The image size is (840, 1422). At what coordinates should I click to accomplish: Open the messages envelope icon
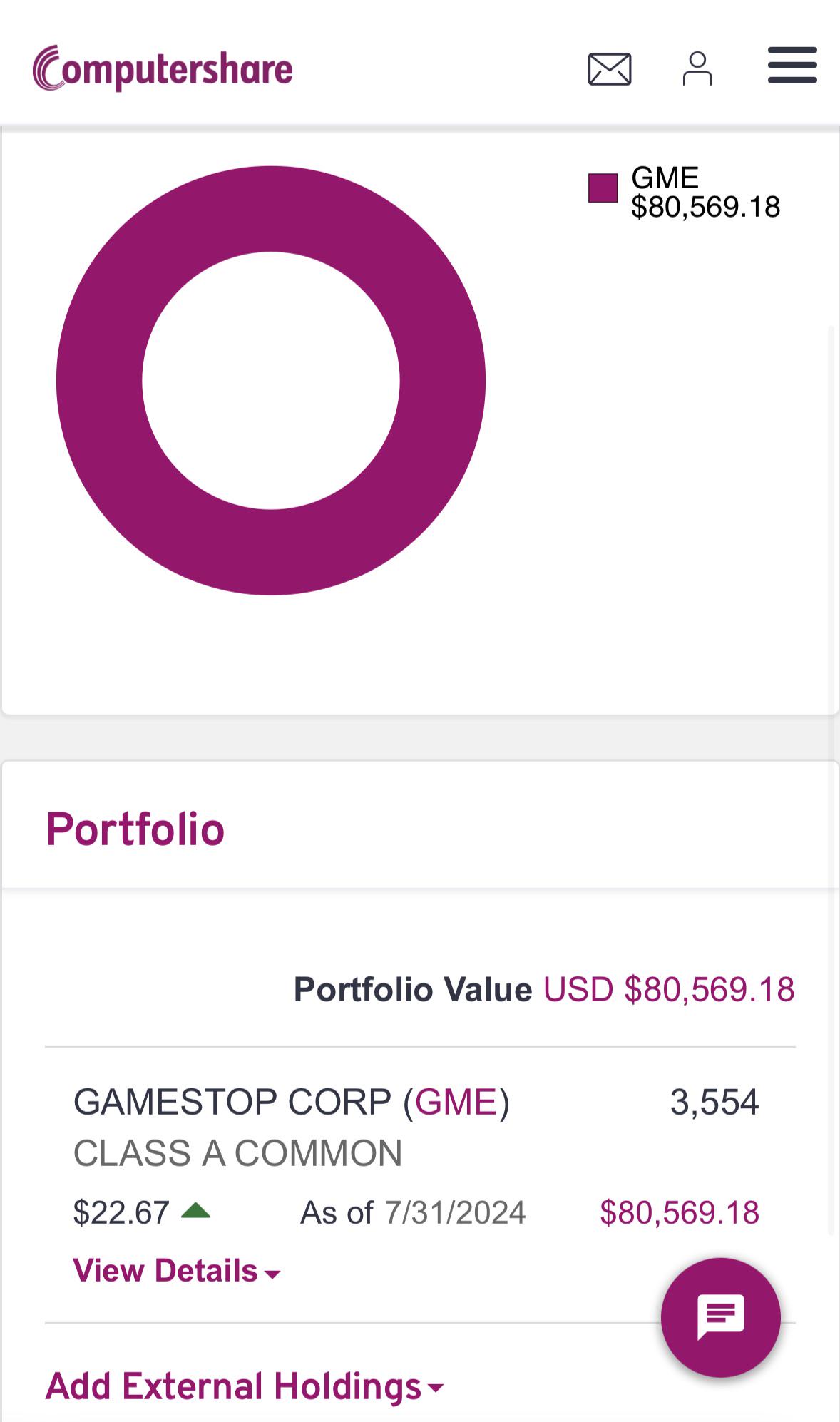(609, 69)
